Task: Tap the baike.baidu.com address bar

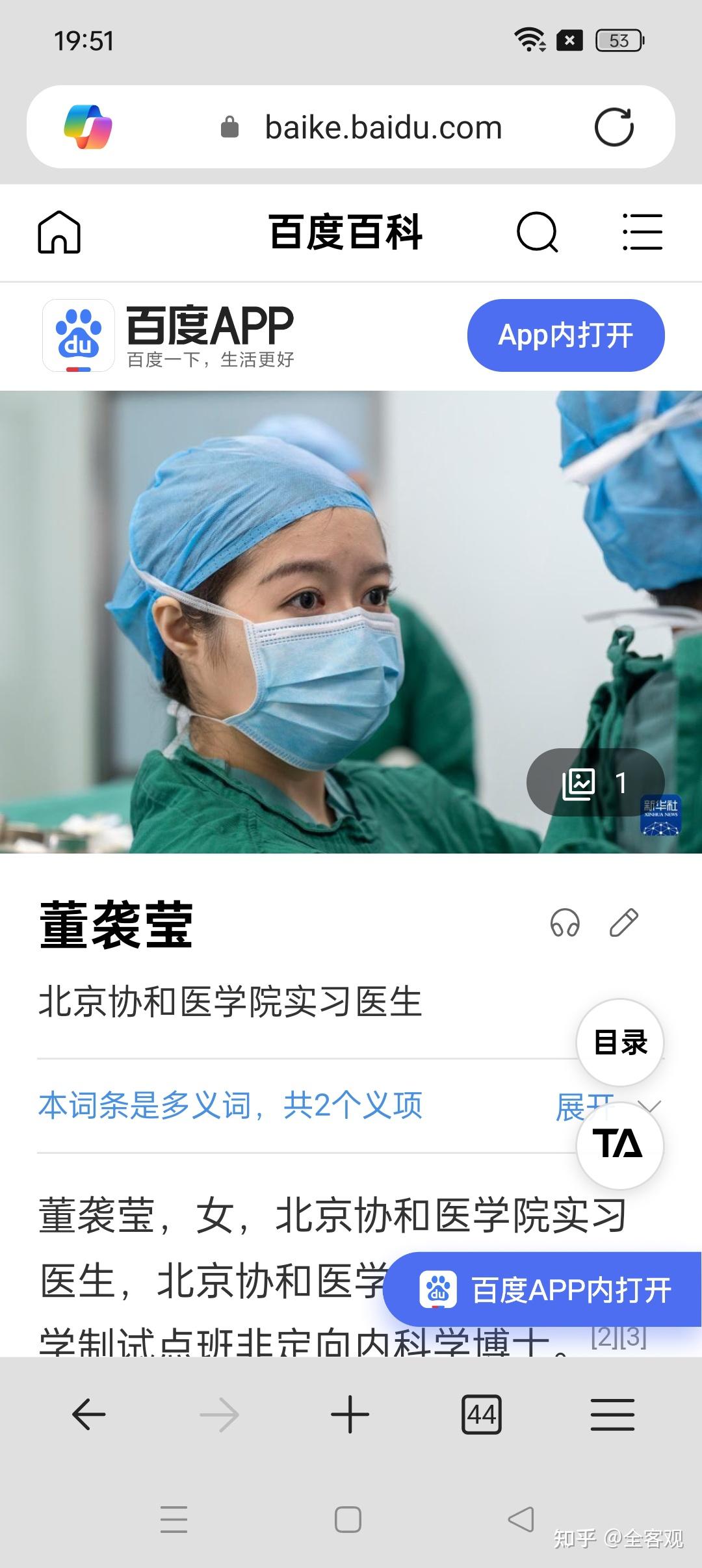Action: 351,127
